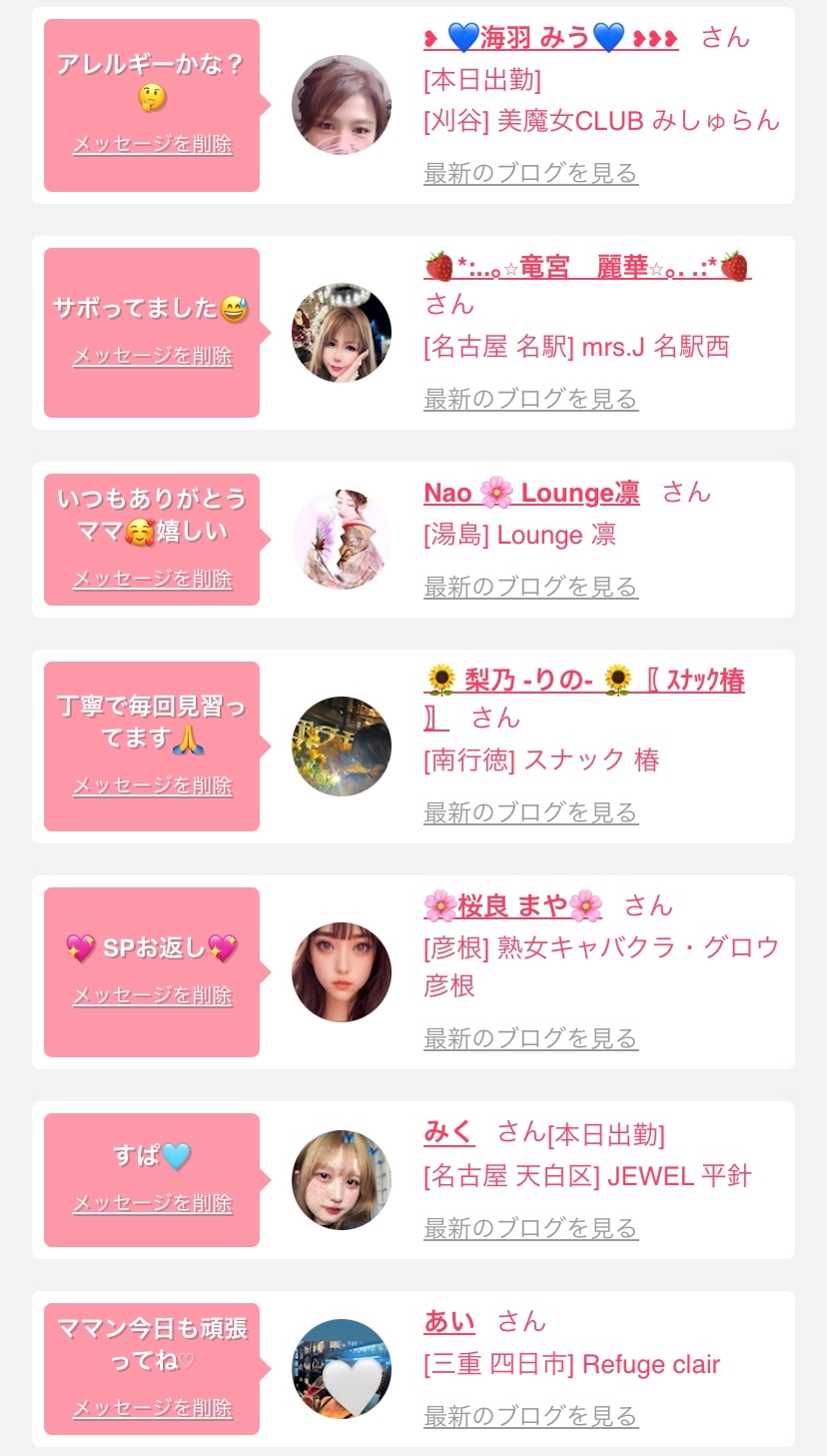Delete the アレルギーかな？ message
827x1456 pixels.
[152, 144]
